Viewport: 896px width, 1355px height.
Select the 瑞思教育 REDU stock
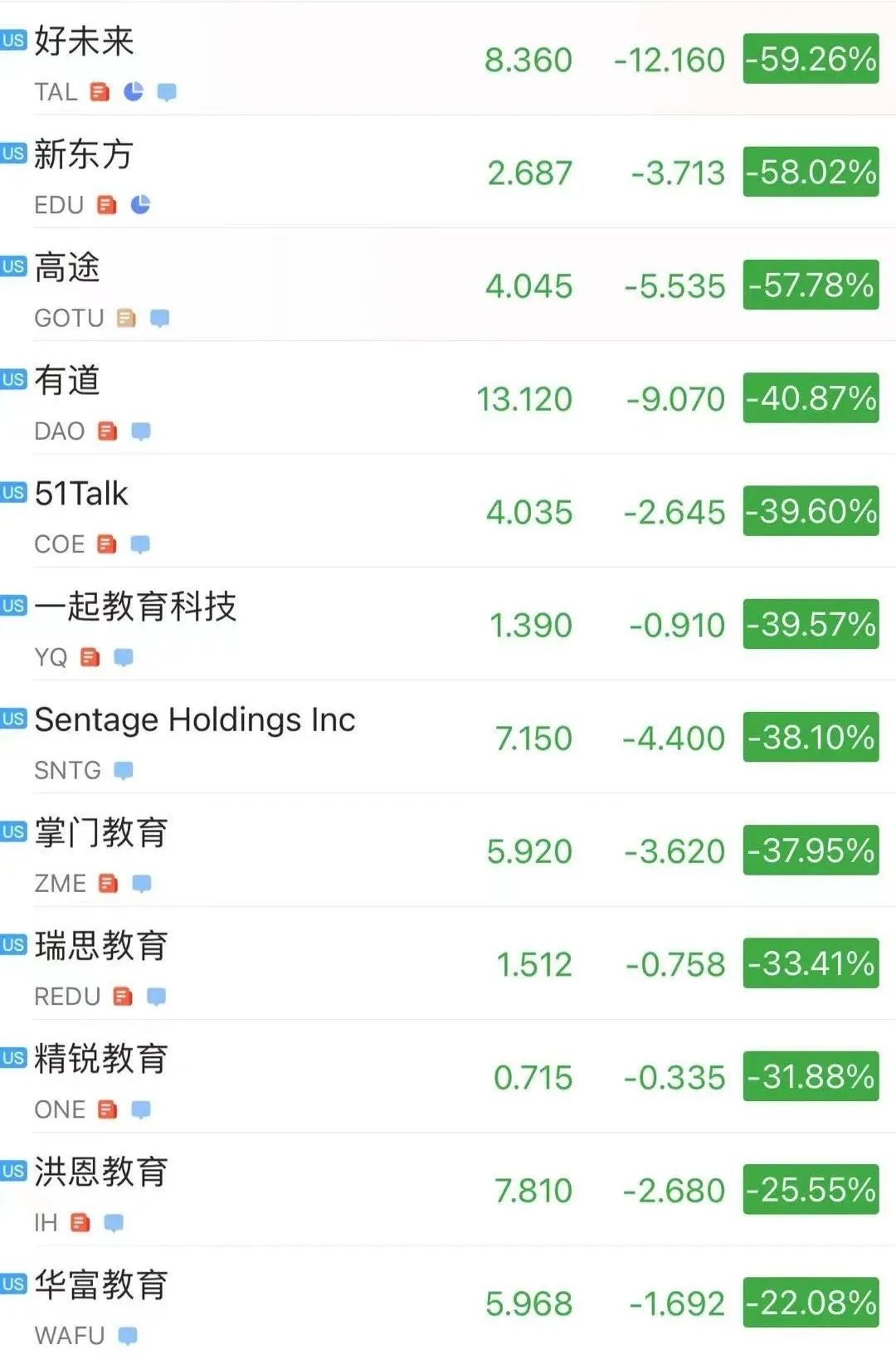click(101, 946)
